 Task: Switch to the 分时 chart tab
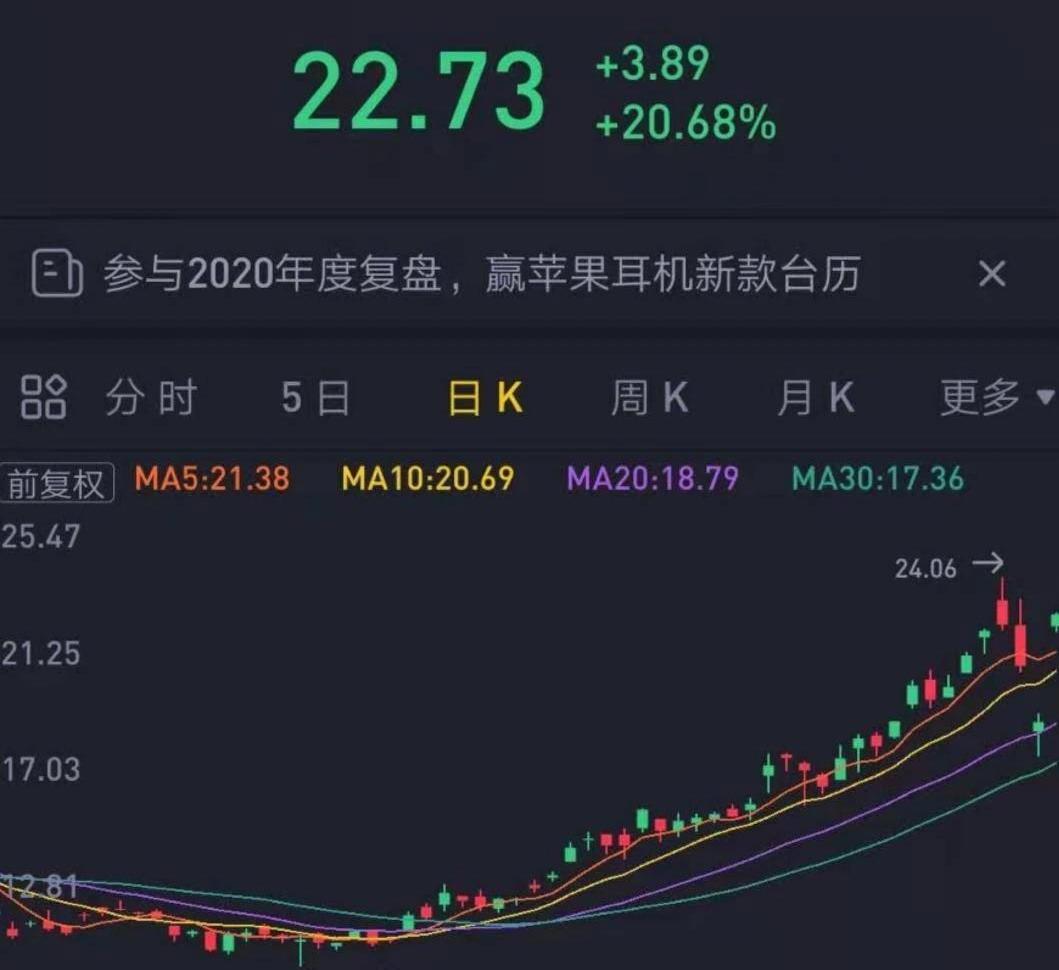point(151,398)
